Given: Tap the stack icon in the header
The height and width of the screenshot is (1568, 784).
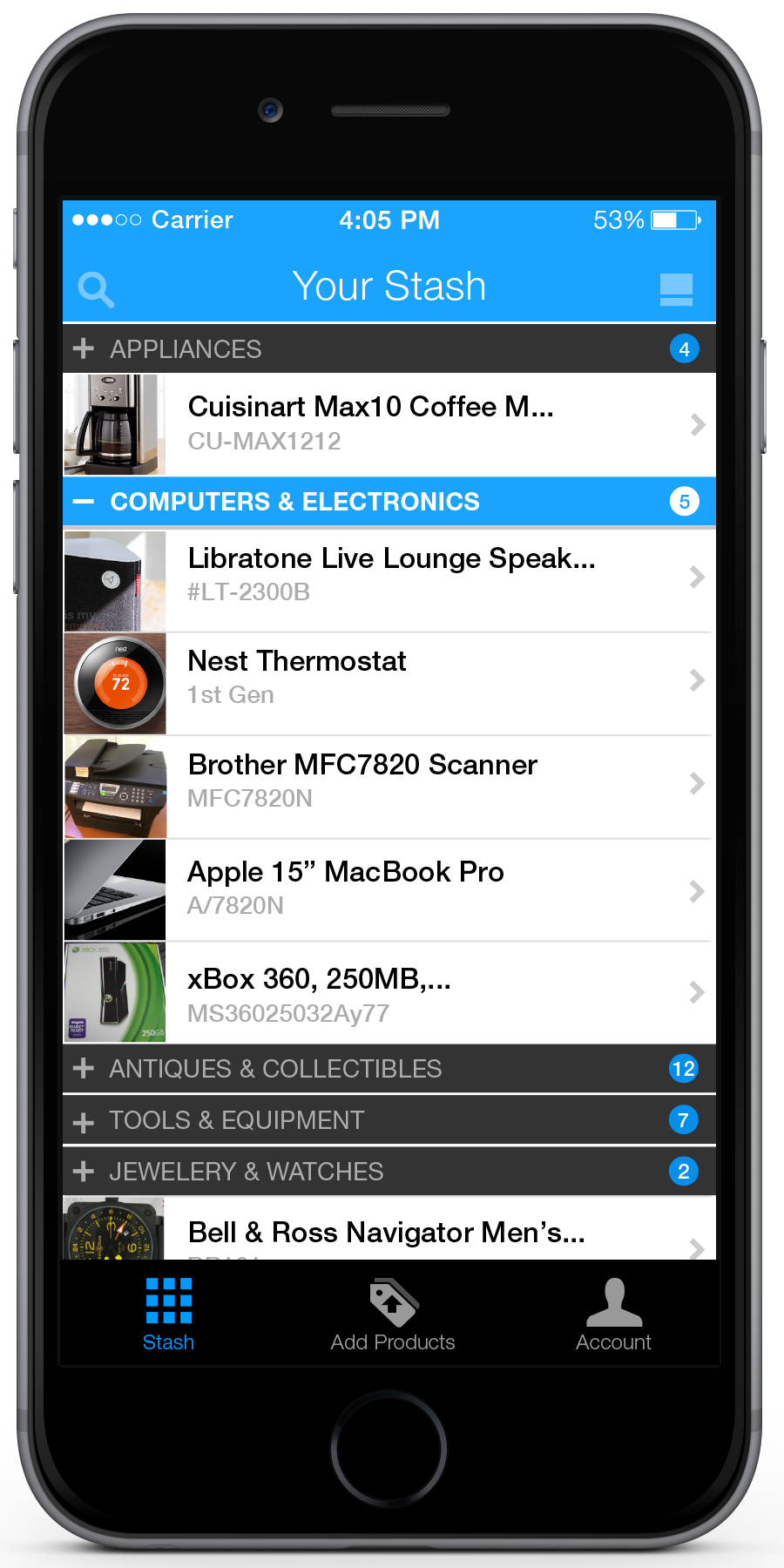Looking at the screenshot, I should coord(676,289).
